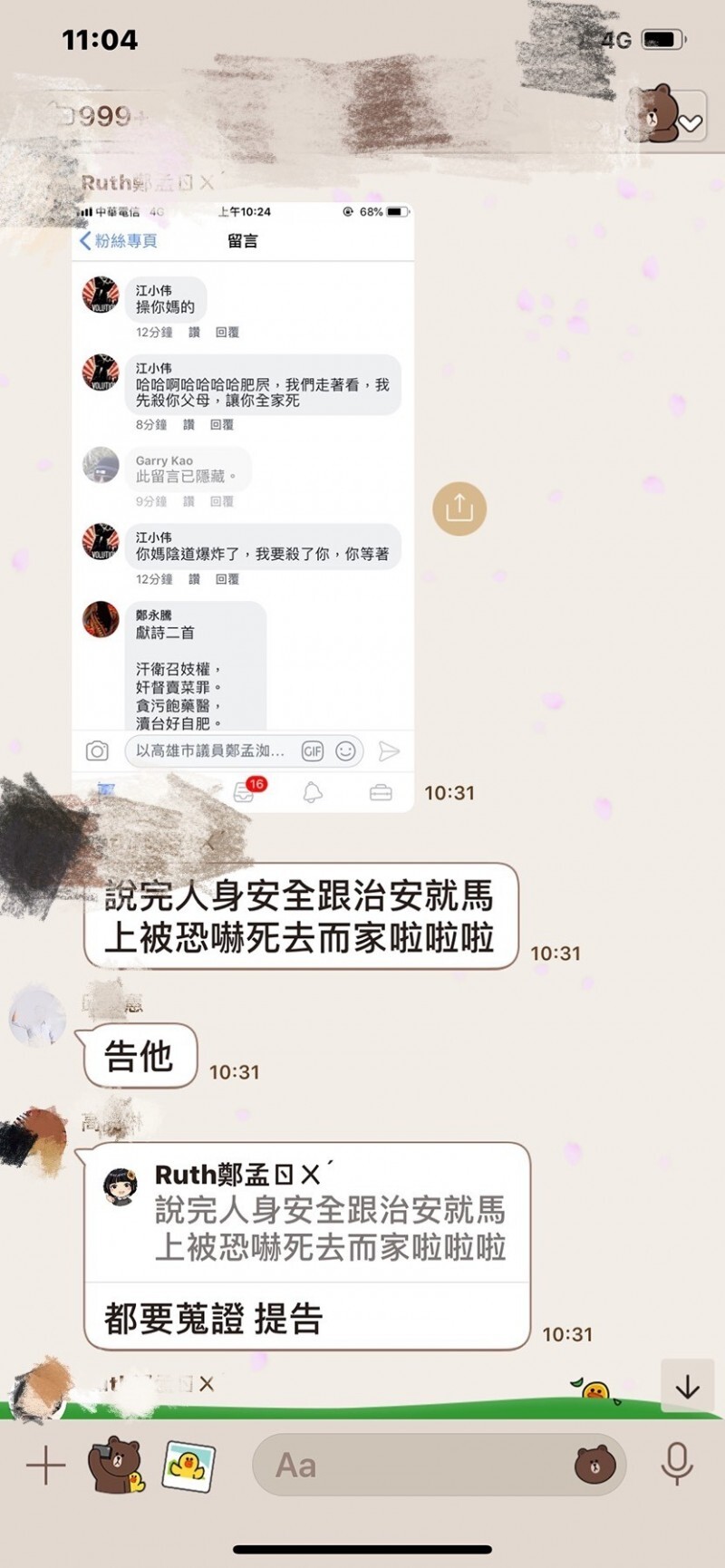Open the sticker panel in the input field
Image resolution: width=725 pixels, height=1568 pixels.
594,1466
